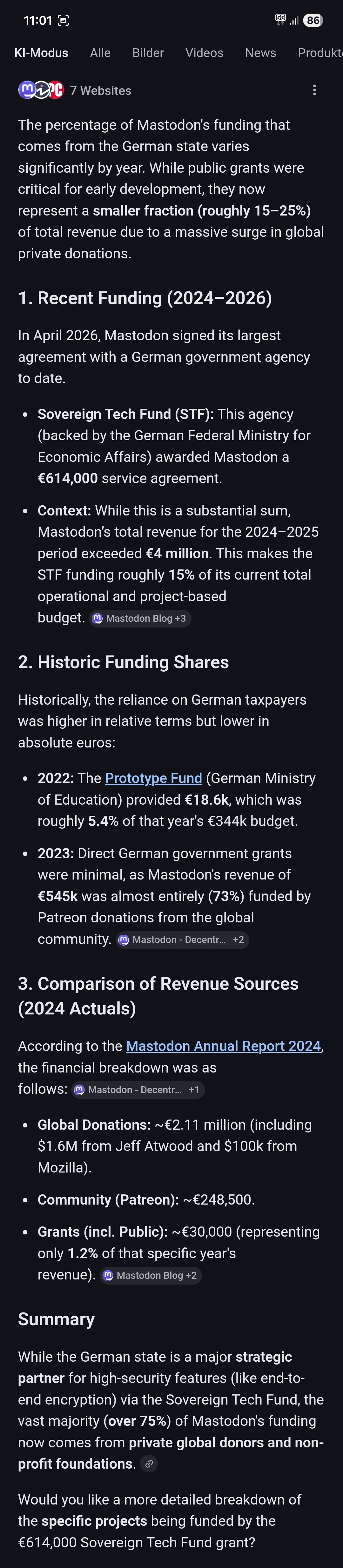The image size is (343, 1568).
Task: Open the Mastodon - Decentr… +1 source chip
Action: pos(138,1090)
